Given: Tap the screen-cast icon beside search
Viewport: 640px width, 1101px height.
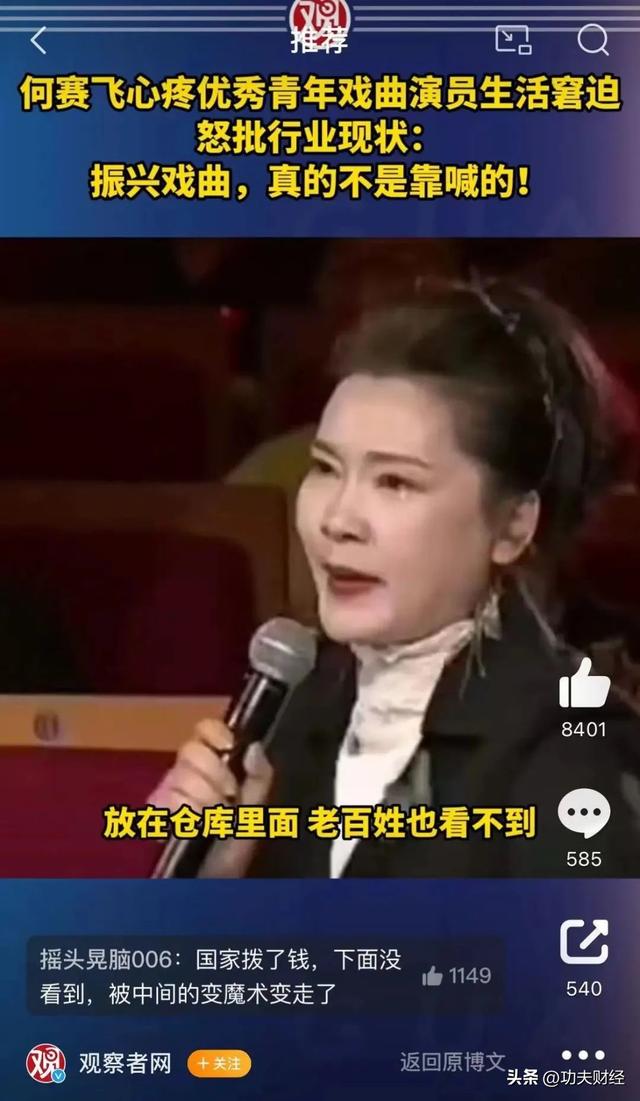Looking at the screenshot, I should click(513, 39).
